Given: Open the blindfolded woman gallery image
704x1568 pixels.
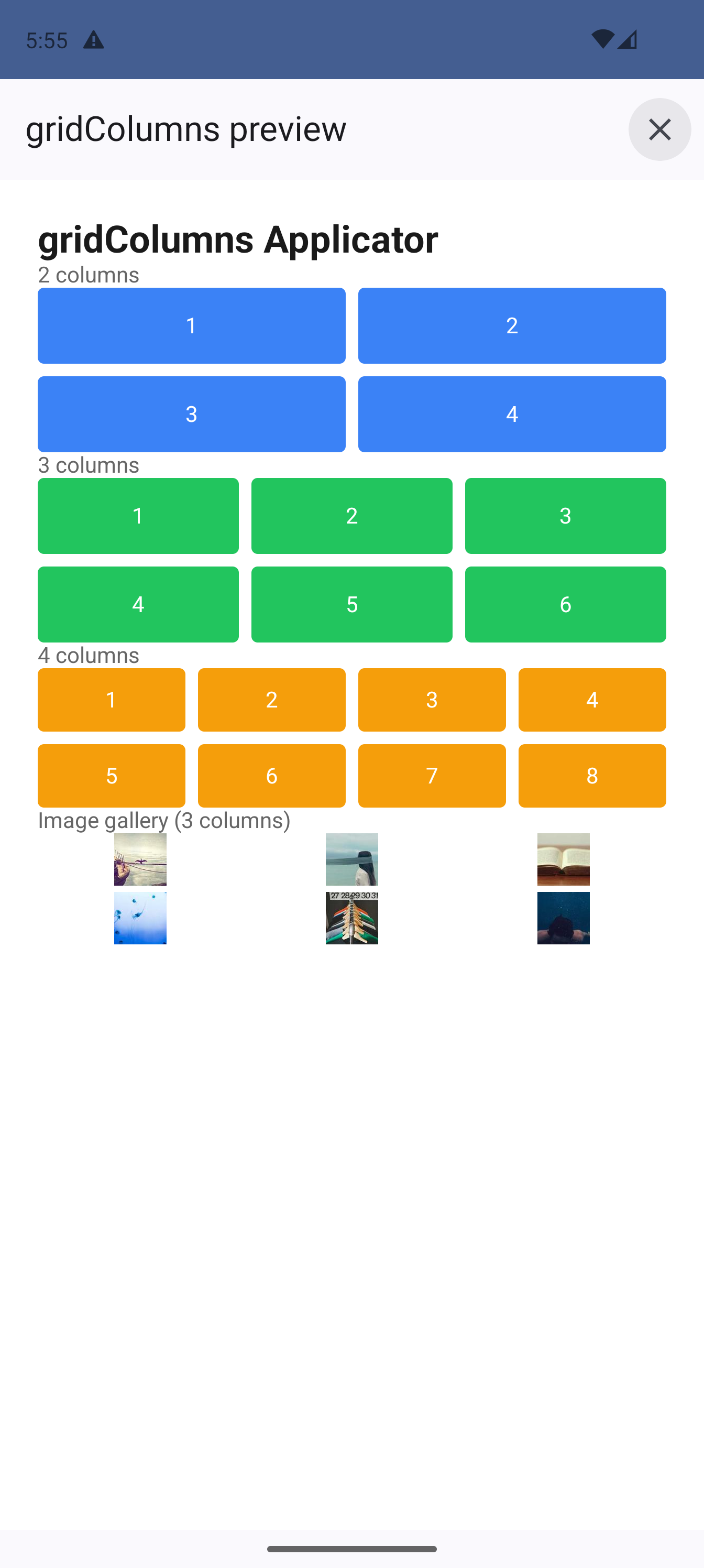Looking at the screenshot, I should point(351,859).
